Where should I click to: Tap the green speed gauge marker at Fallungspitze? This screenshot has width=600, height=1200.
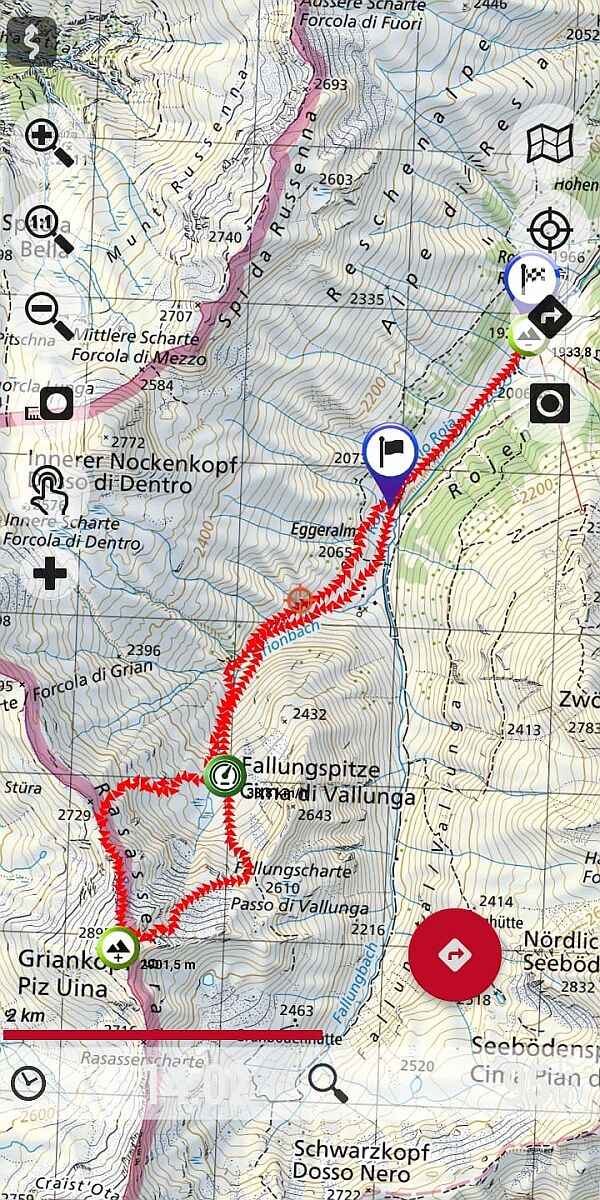click(x=224, y=775)
